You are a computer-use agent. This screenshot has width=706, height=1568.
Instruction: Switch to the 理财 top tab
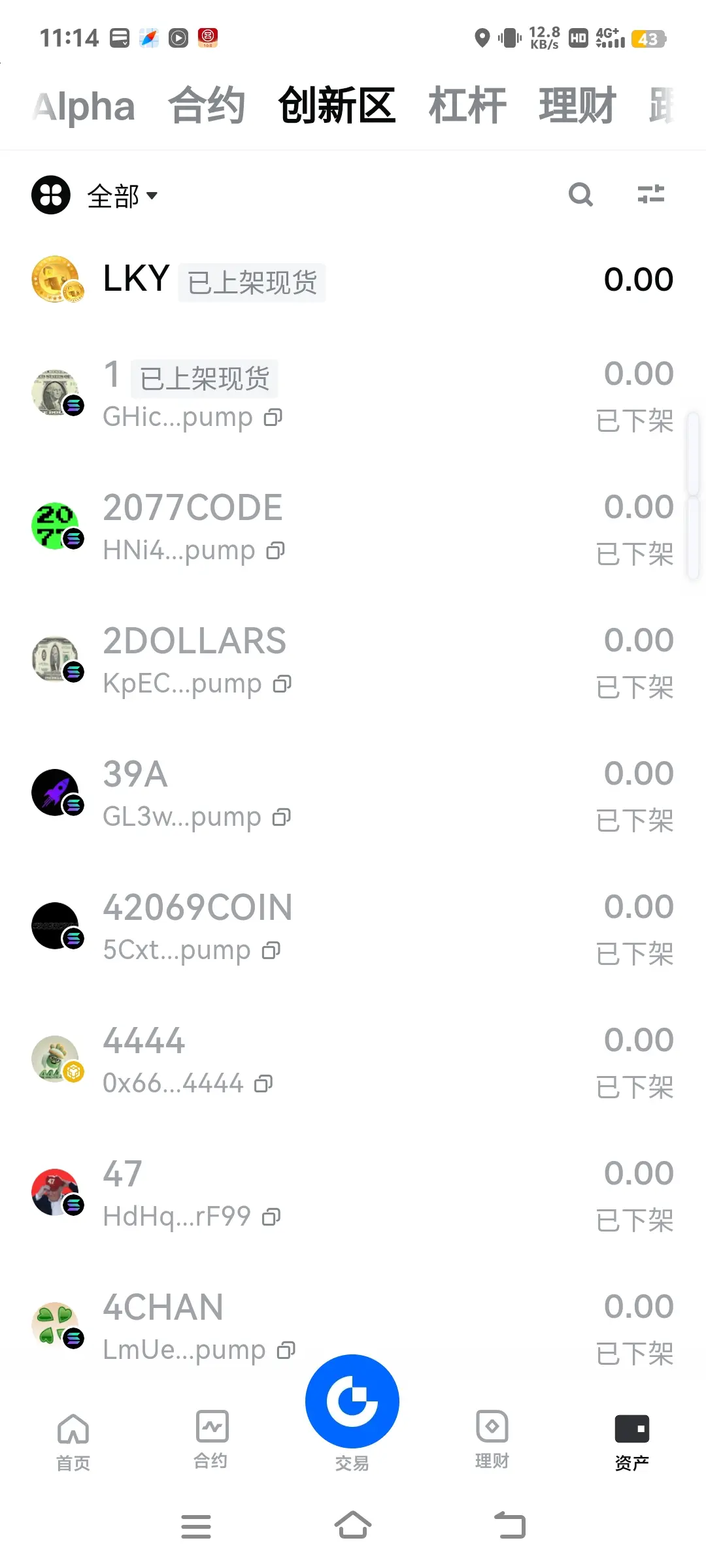point(578,105)
